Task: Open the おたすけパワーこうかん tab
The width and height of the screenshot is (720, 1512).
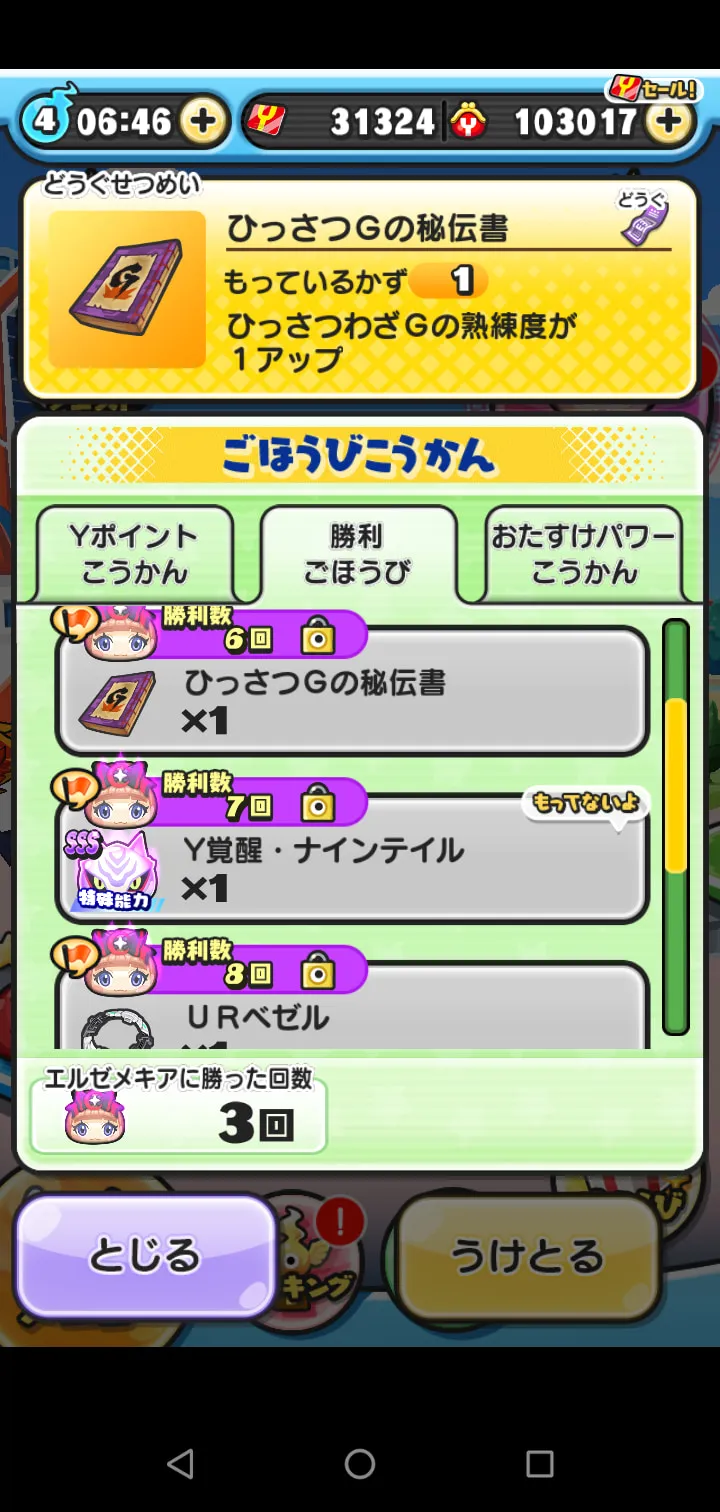Action: pos(583,554)
